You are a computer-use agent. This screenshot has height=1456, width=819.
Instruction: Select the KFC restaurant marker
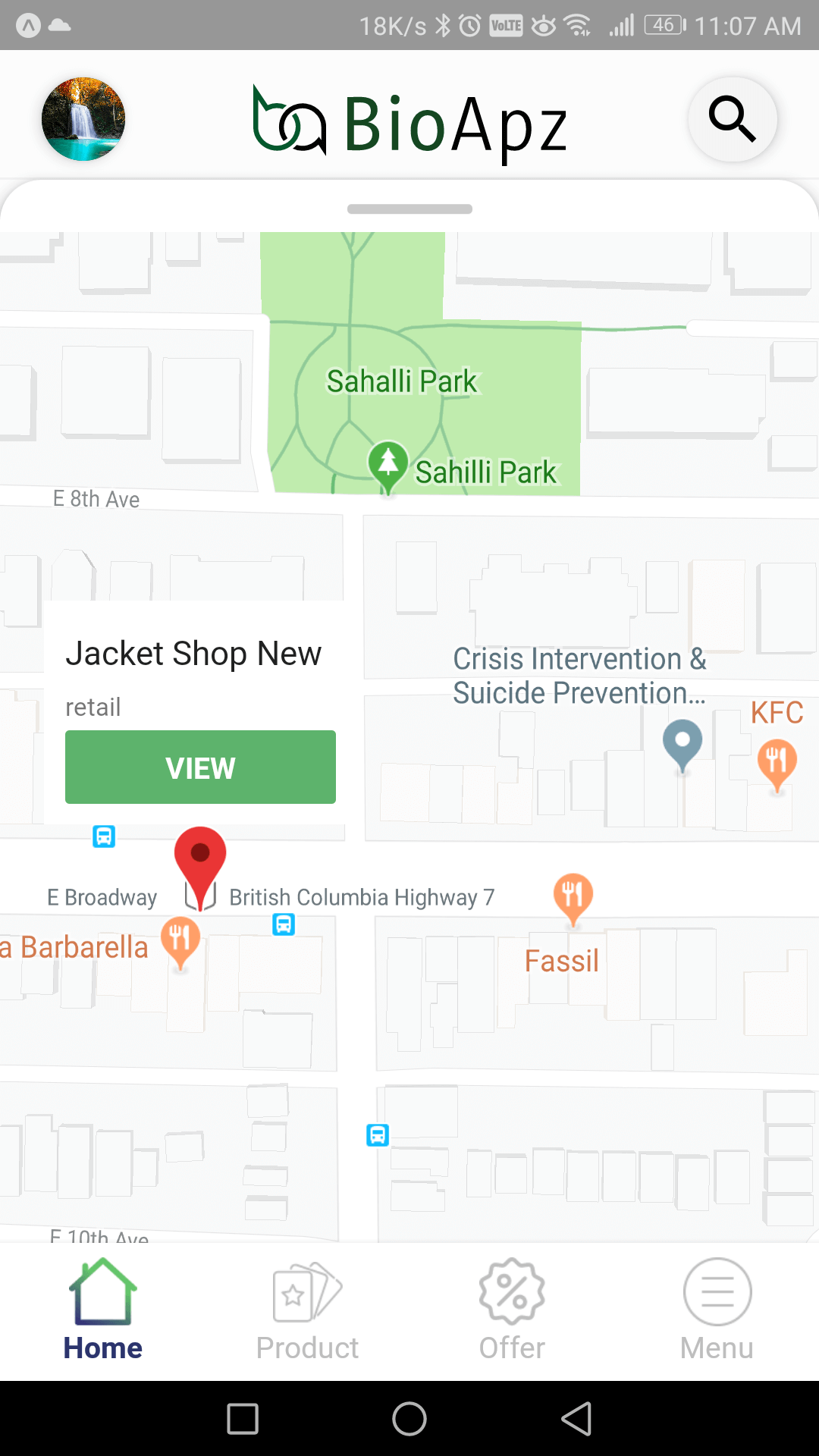click(x=777, y=761)
